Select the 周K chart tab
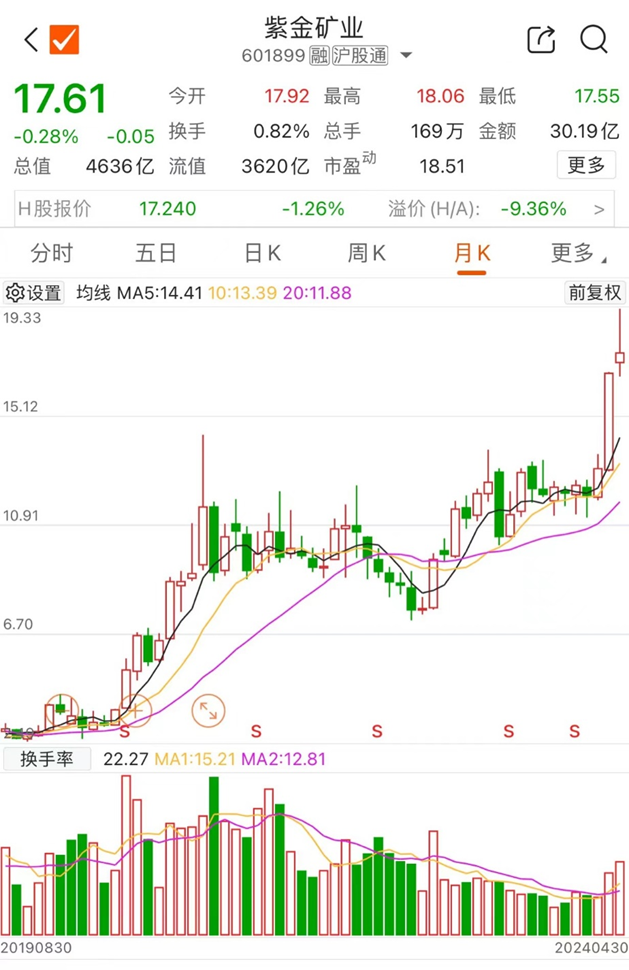This screenshot has height=970, width=629. click(x=366, y=254)
